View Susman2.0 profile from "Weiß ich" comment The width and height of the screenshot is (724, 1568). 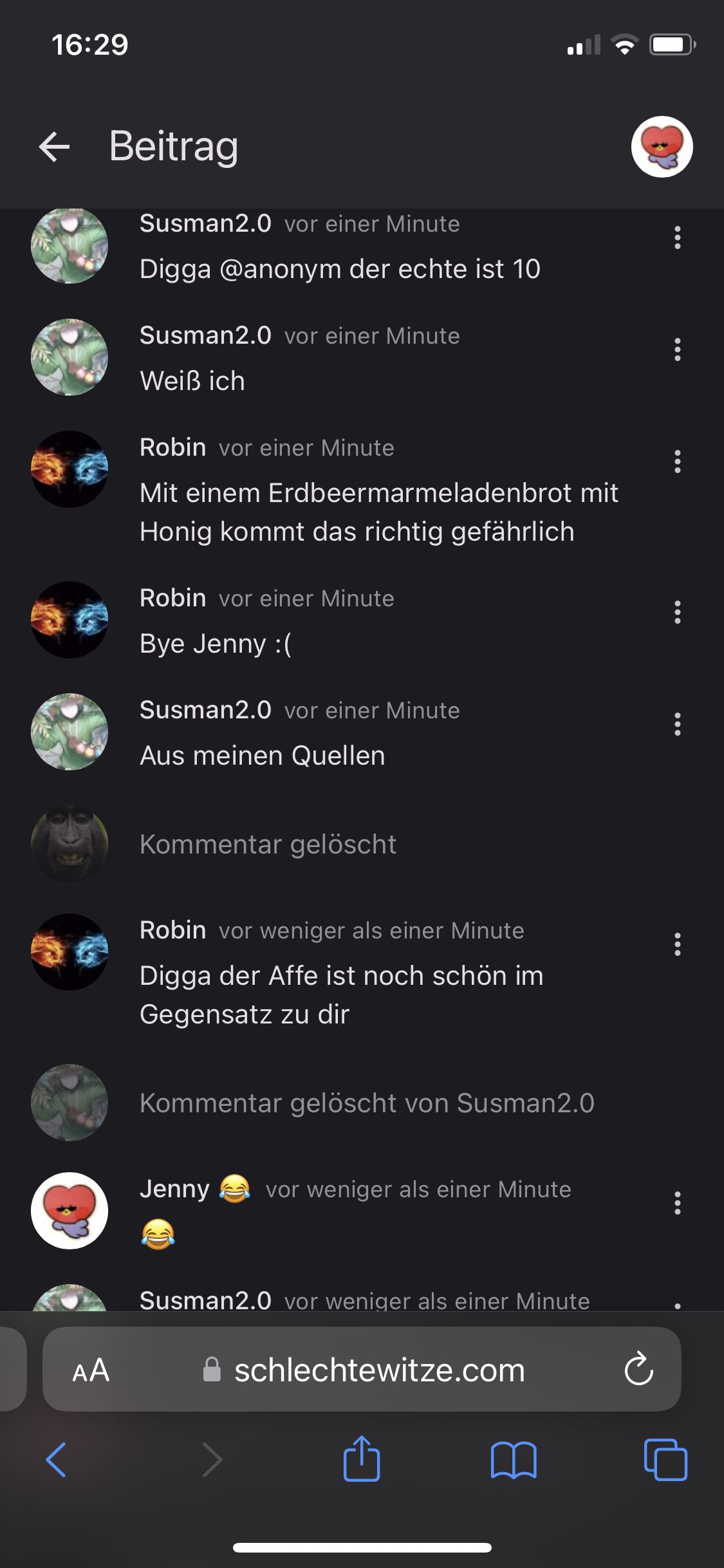pyautogui.click(x=70, y=357)
